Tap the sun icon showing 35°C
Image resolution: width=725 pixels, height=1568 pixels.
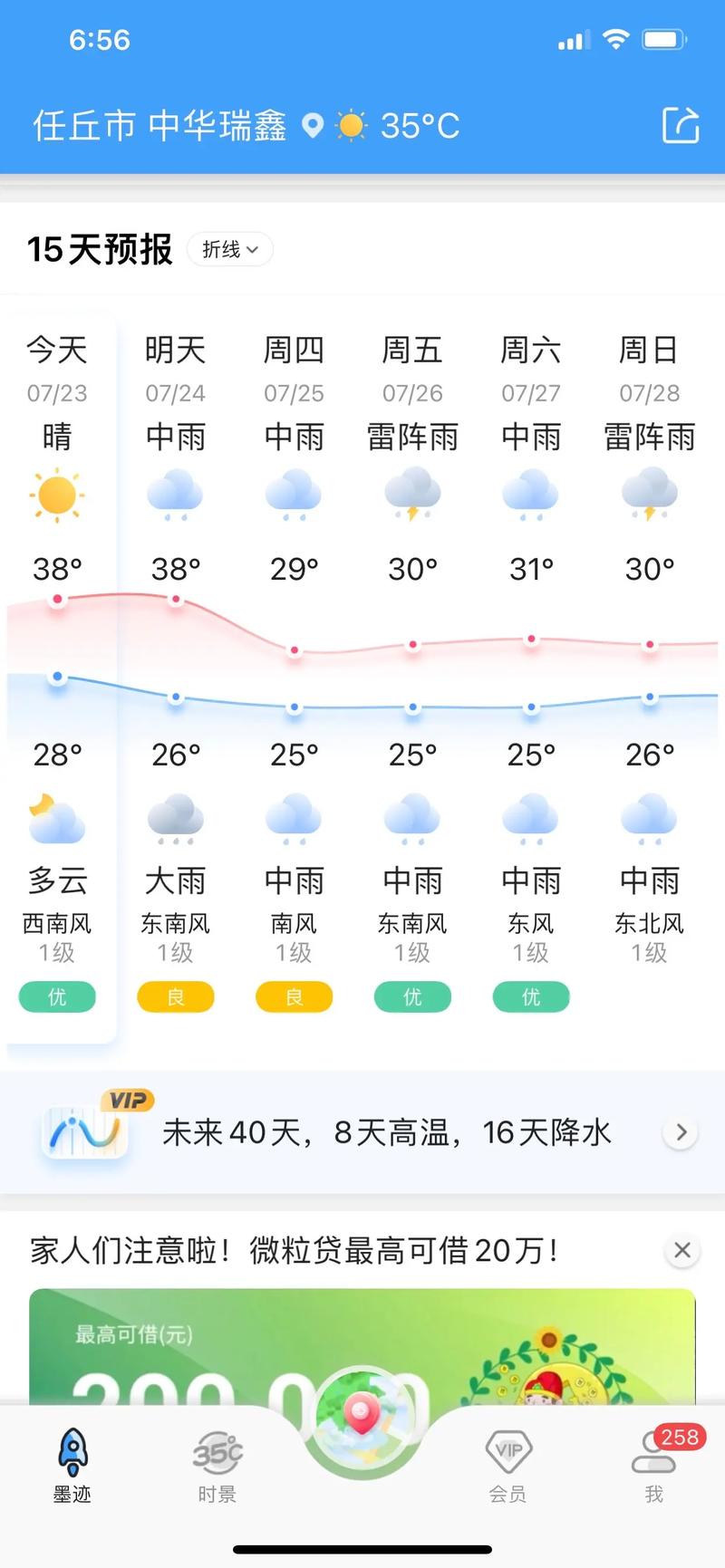click(x=352, y=127)
